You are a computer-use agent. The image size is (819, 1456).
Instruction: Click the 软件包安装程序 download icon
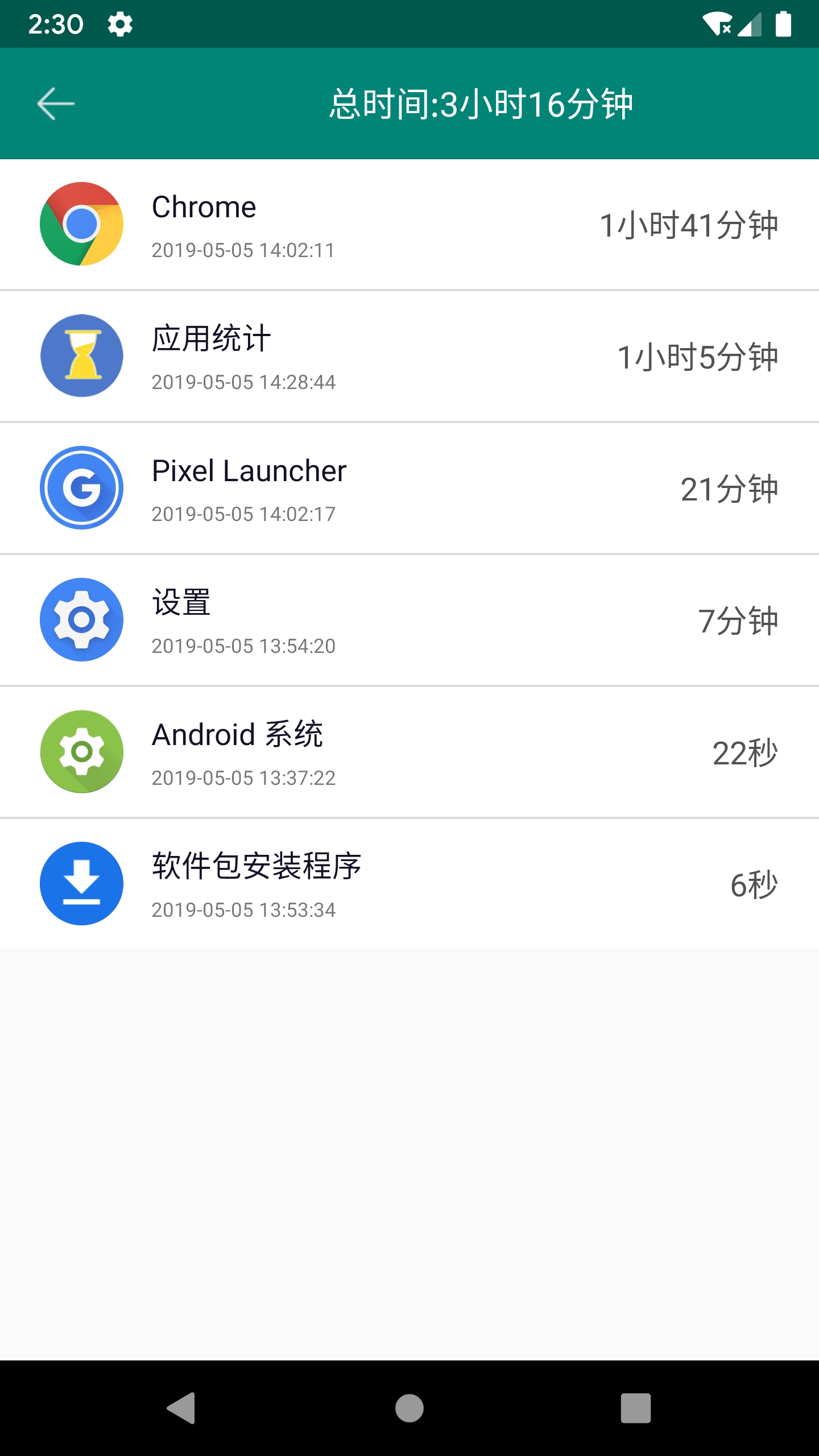coord(81,883)
